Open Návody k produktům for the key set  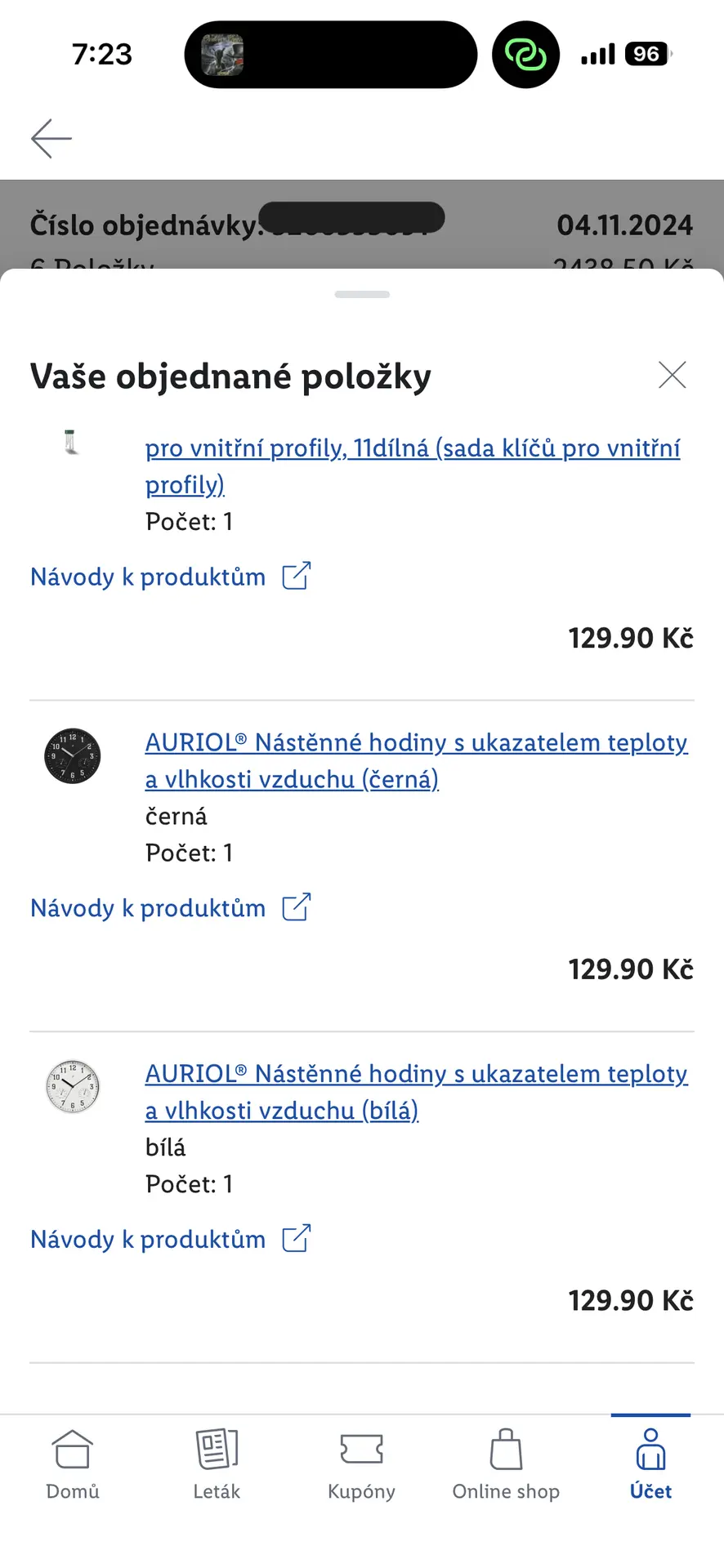[170, 577]
